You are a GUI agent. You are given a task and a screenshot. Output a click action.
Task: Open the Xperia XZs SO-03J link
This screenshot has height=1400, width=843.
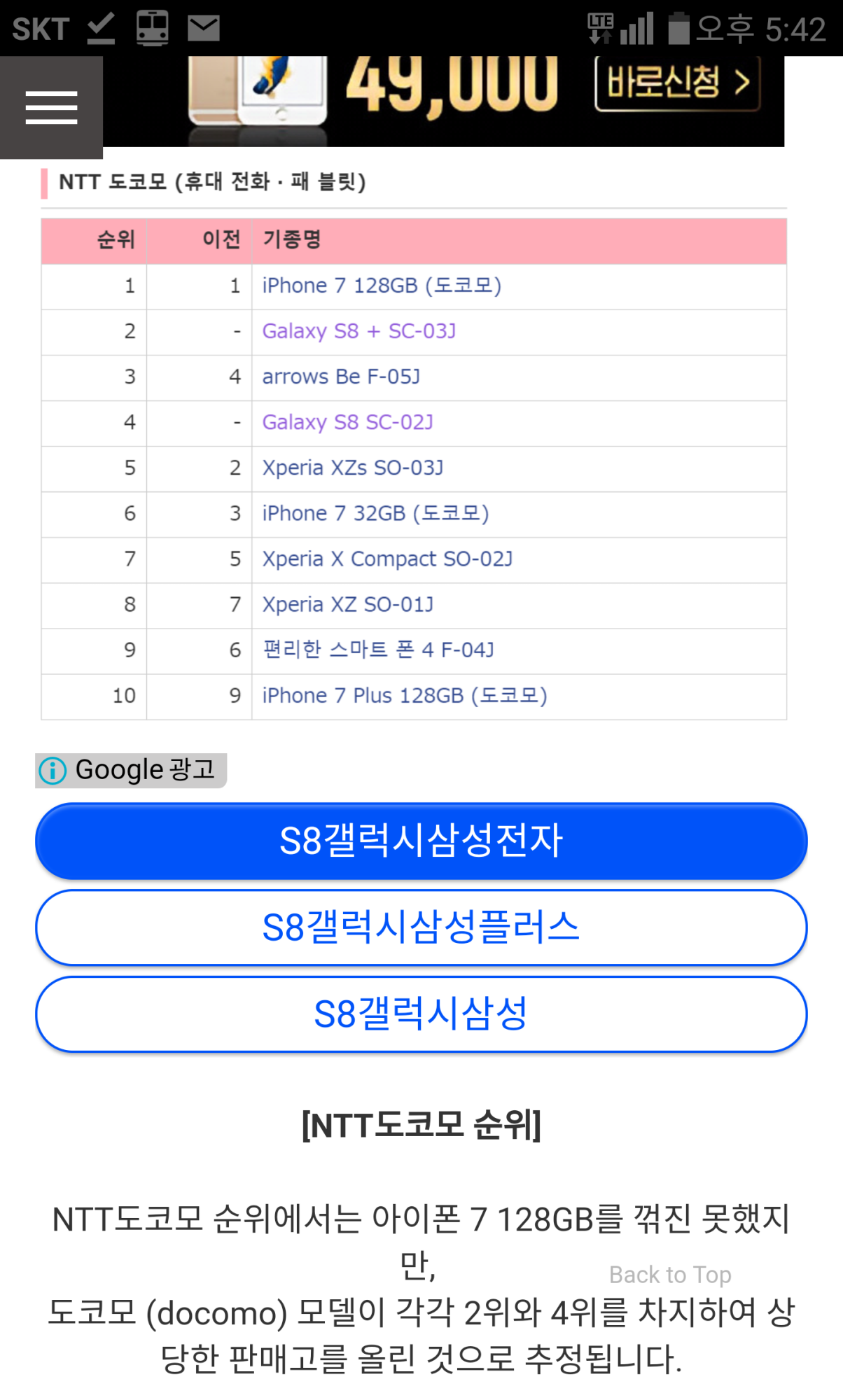(x=352, y=468)
